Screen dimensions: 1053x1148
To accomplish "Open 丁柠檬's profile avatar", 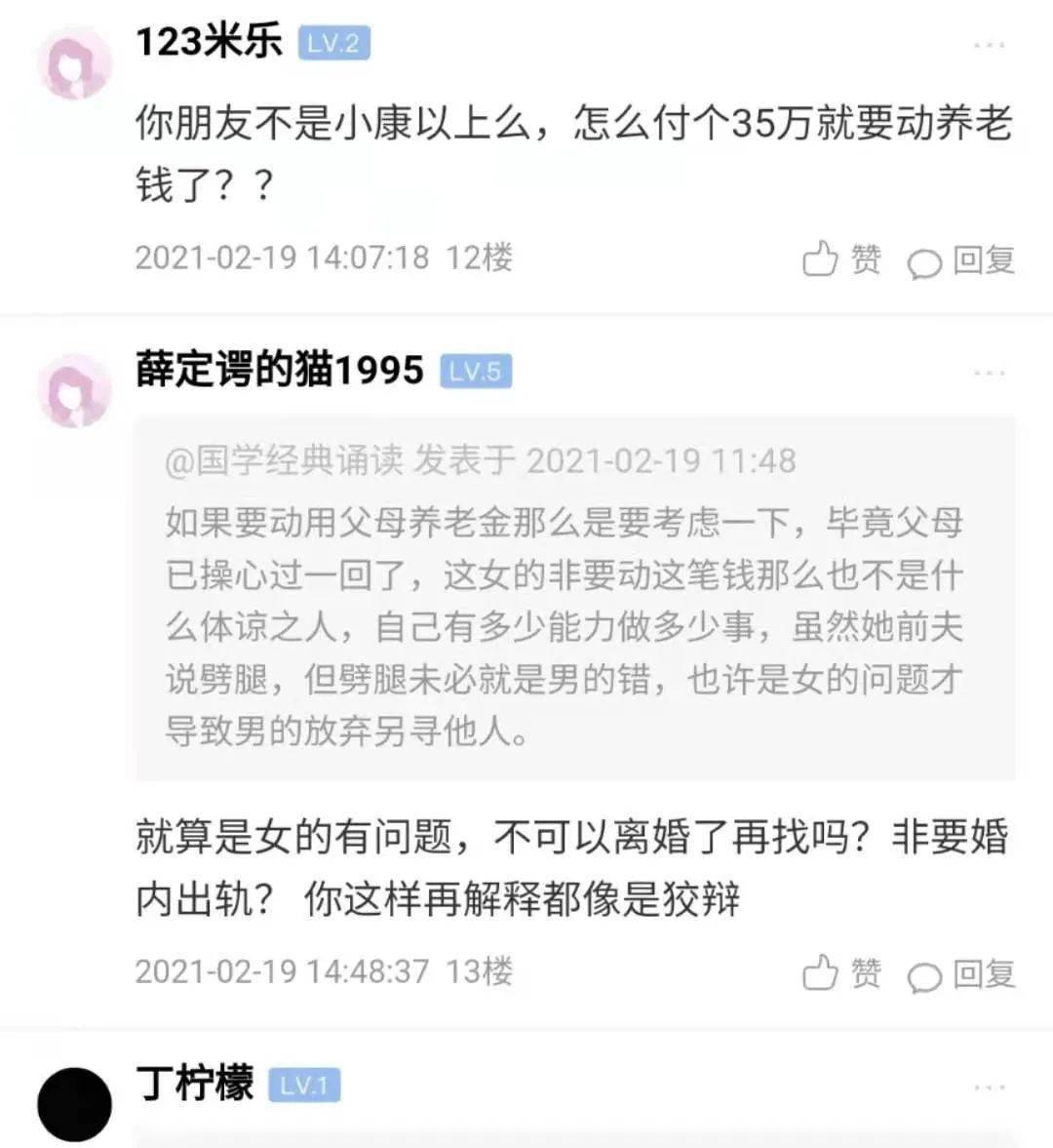I will (73, 1102).
